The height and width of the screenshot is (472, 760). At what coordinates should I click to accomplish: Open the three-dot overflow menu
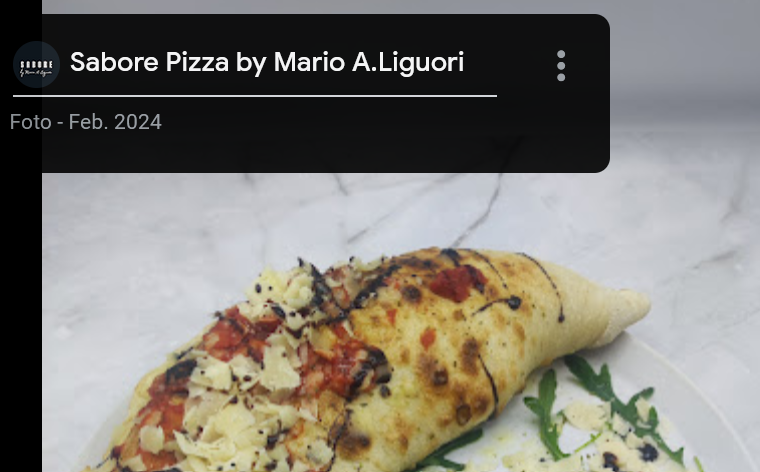tap(561, 66)
